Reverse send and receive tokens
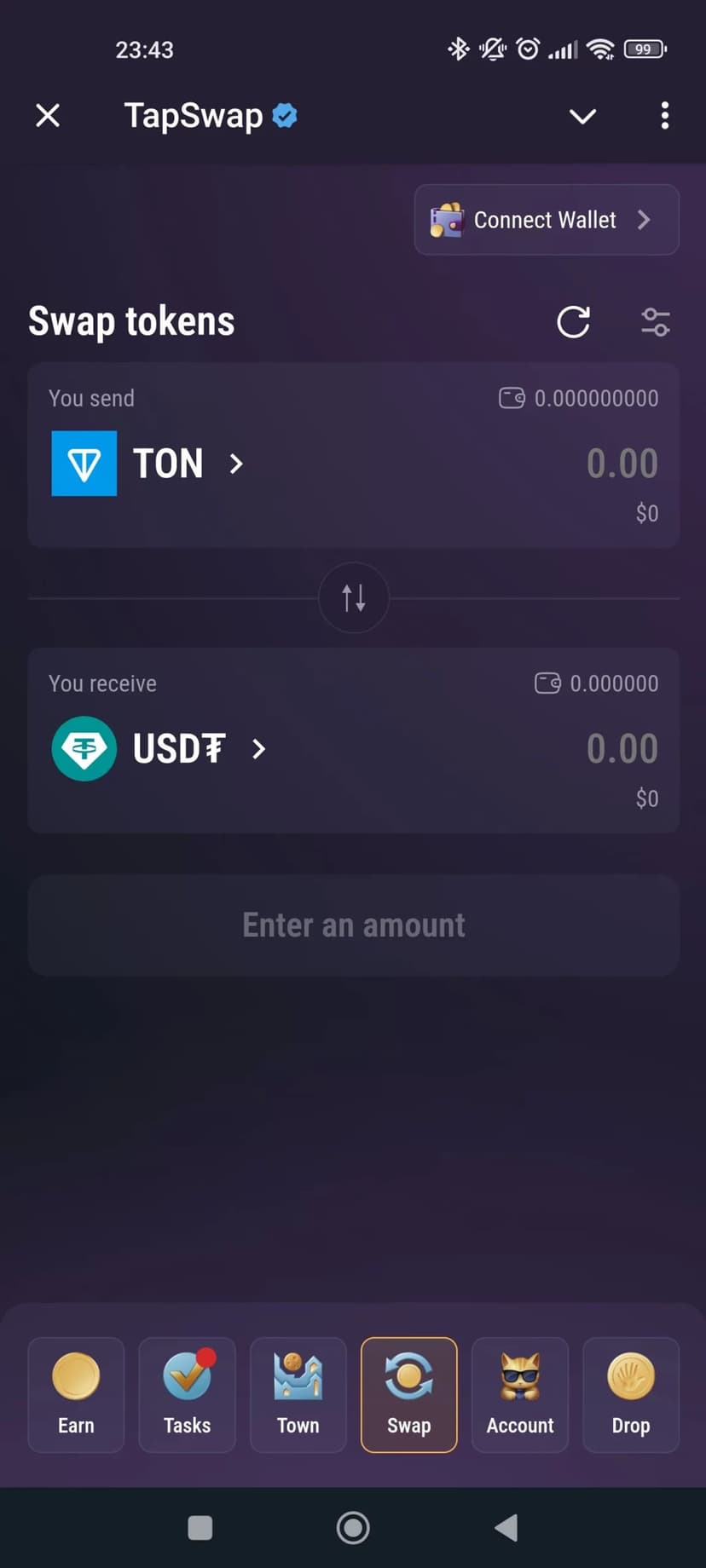The width and height of the screenshot is (706, 1568). [354, 597]
